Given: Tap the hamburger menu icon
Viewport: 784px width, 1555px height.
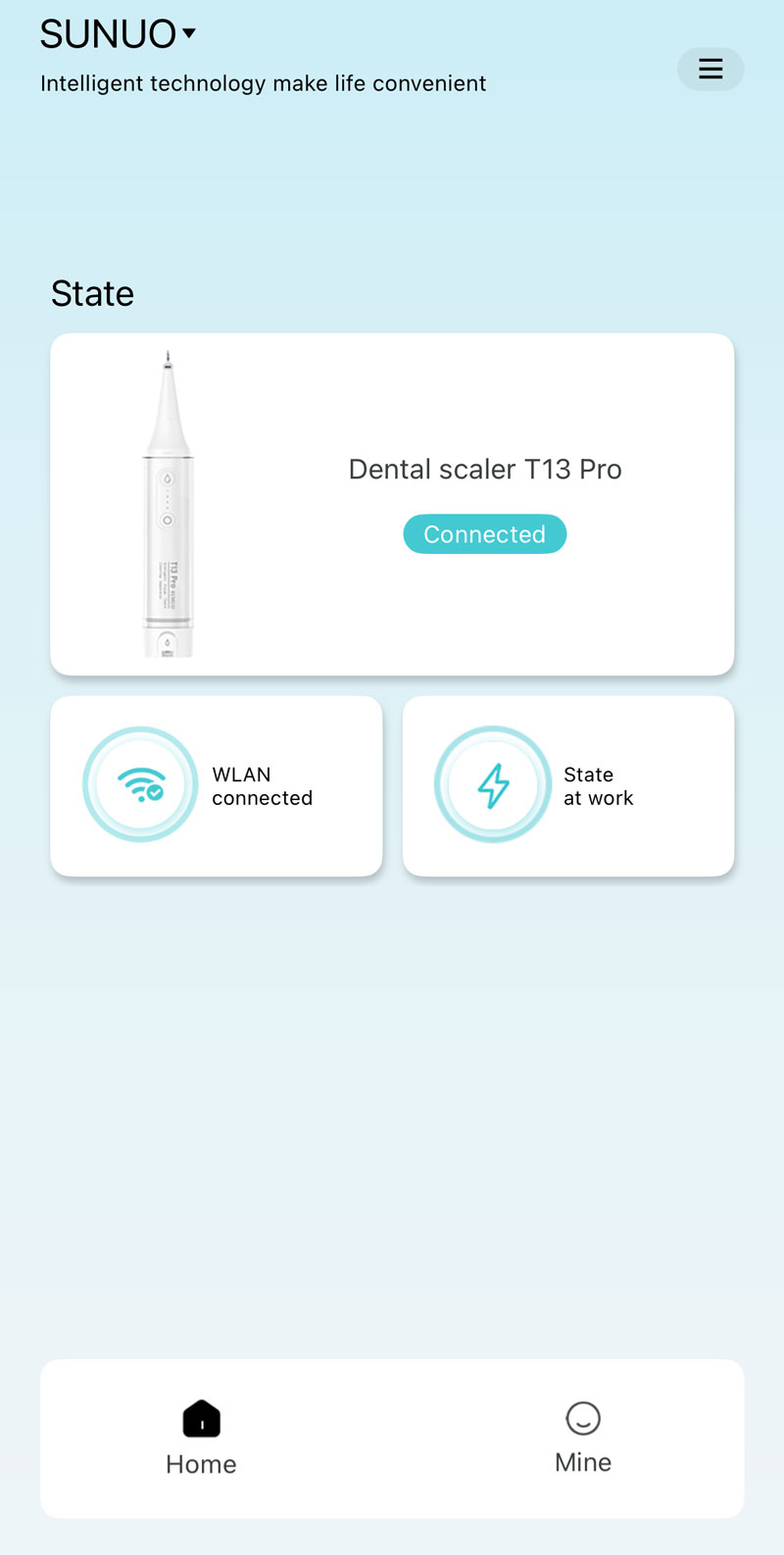Looking at the screenshot, I should point(710,69).
